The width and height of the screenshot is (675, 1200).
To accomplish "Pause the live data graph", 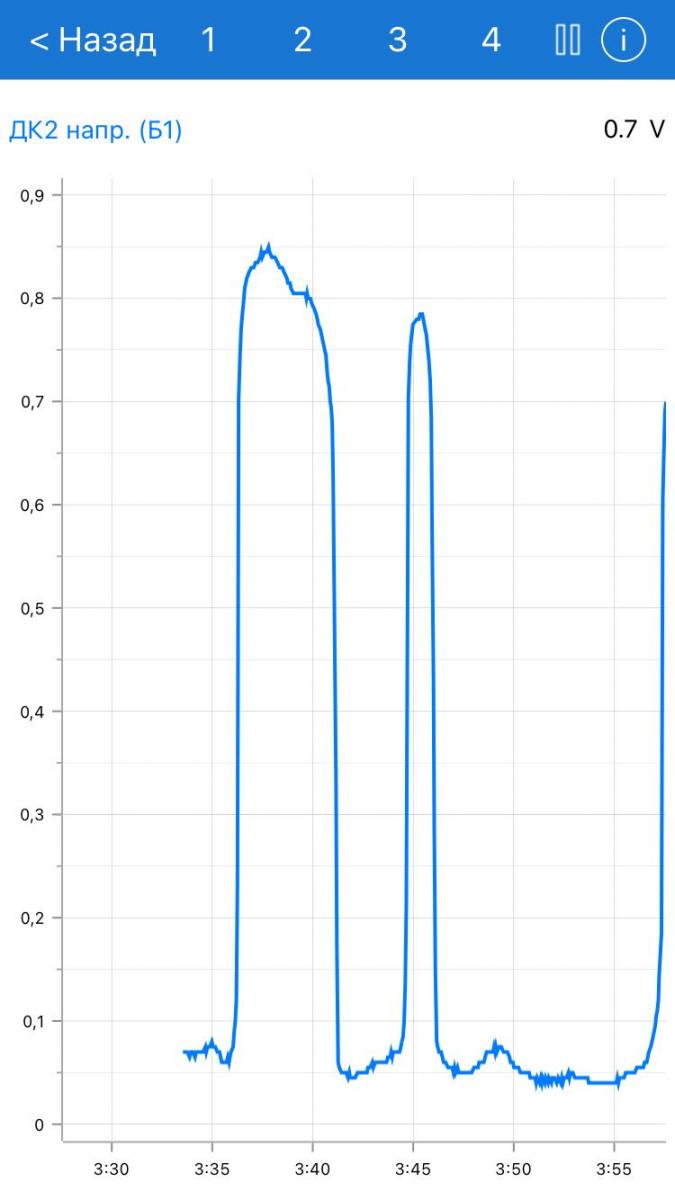I will point(567,40).
